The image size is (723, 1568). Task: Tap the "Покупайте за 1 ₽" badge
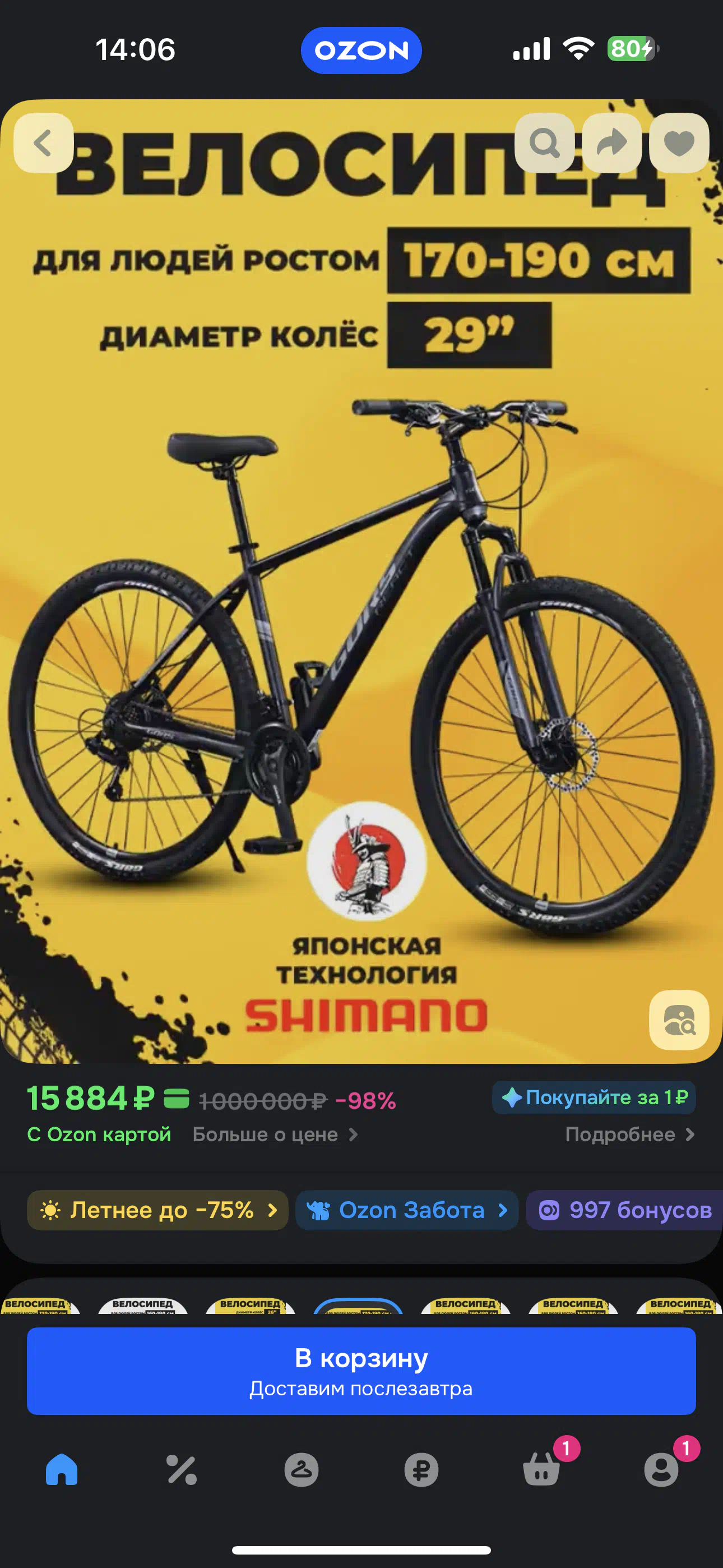pos(594,1097)
